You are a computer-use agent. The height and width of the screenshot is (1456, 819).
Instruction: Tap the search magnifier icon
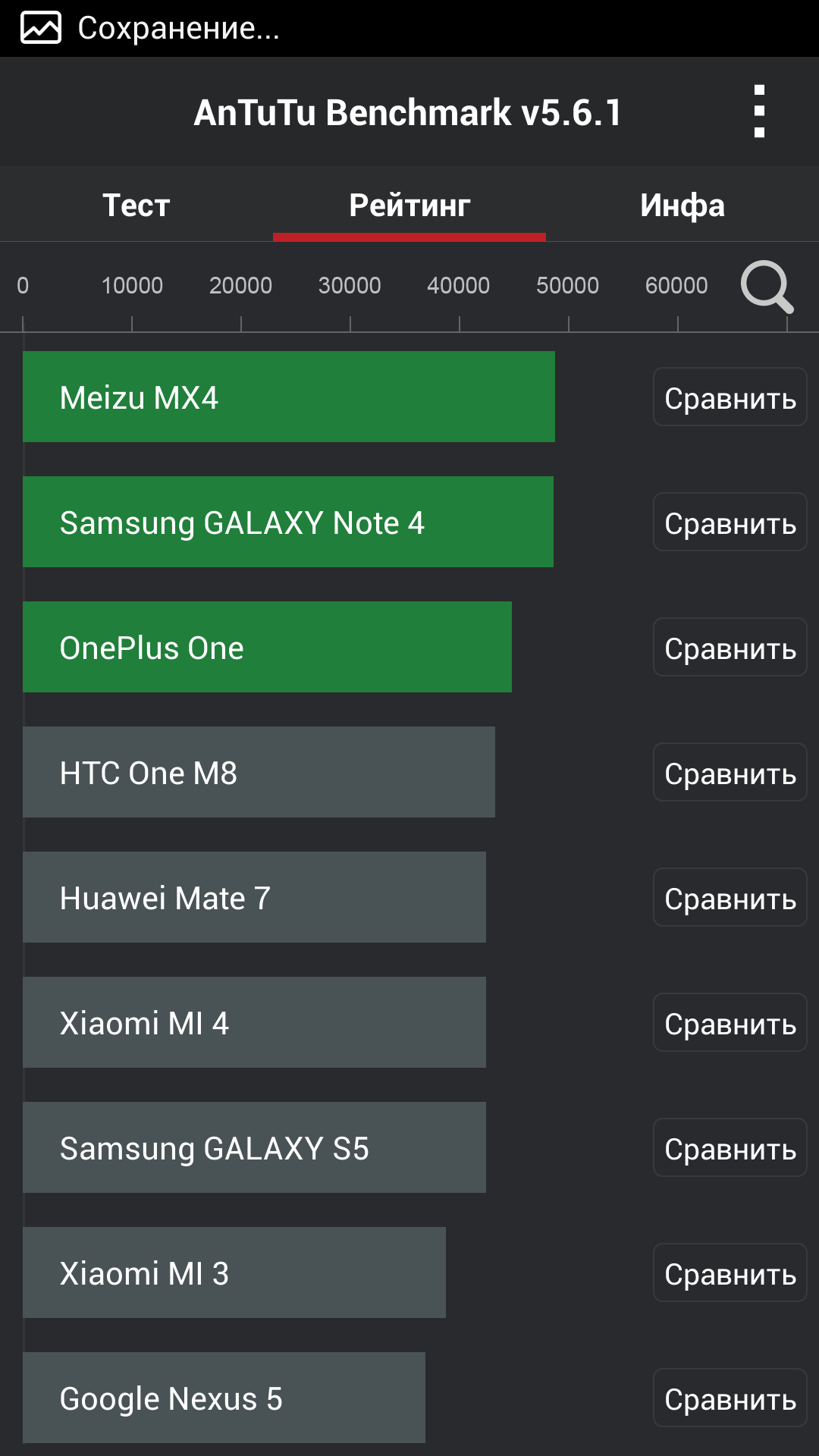pos(767,287)
